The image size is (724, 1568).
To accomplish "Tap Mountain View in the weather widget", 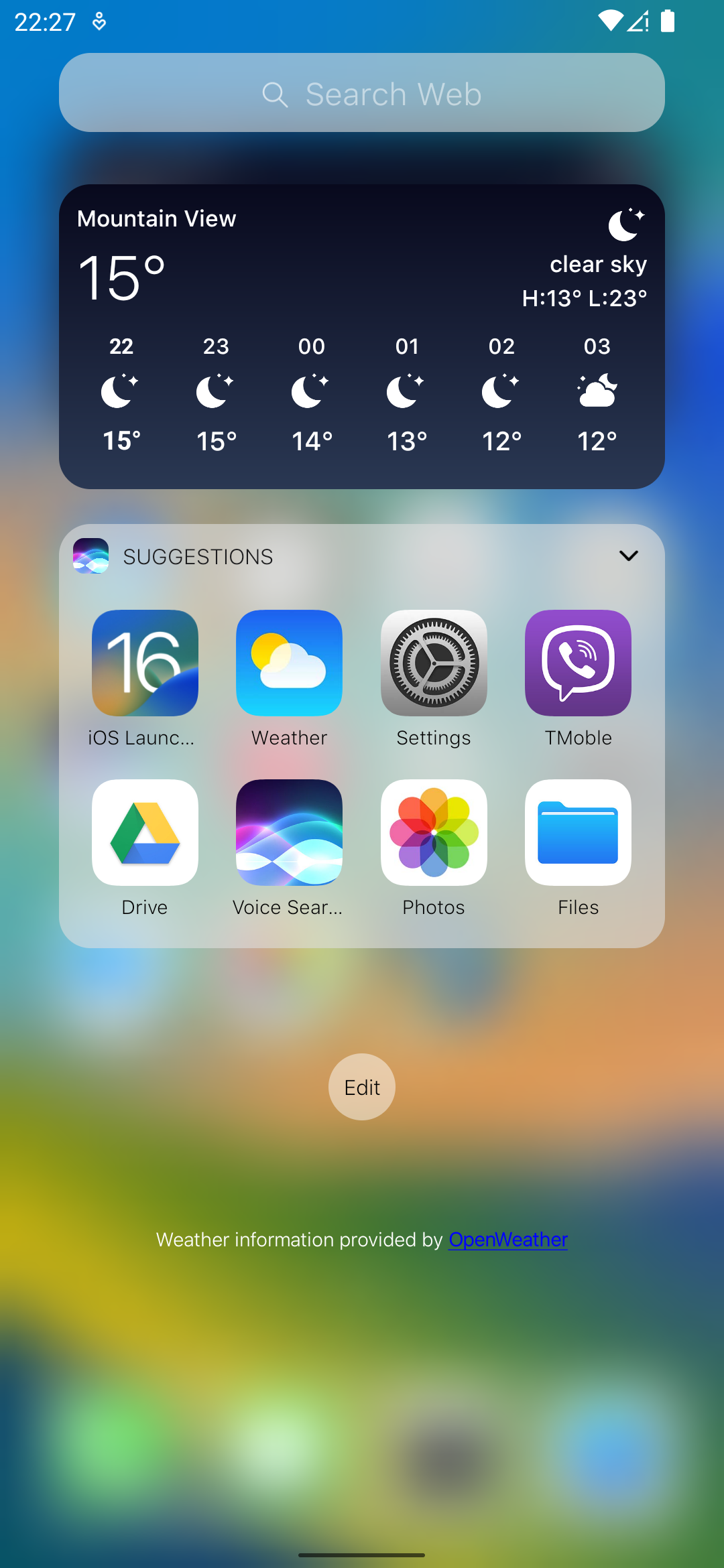I will click(157, 218).
